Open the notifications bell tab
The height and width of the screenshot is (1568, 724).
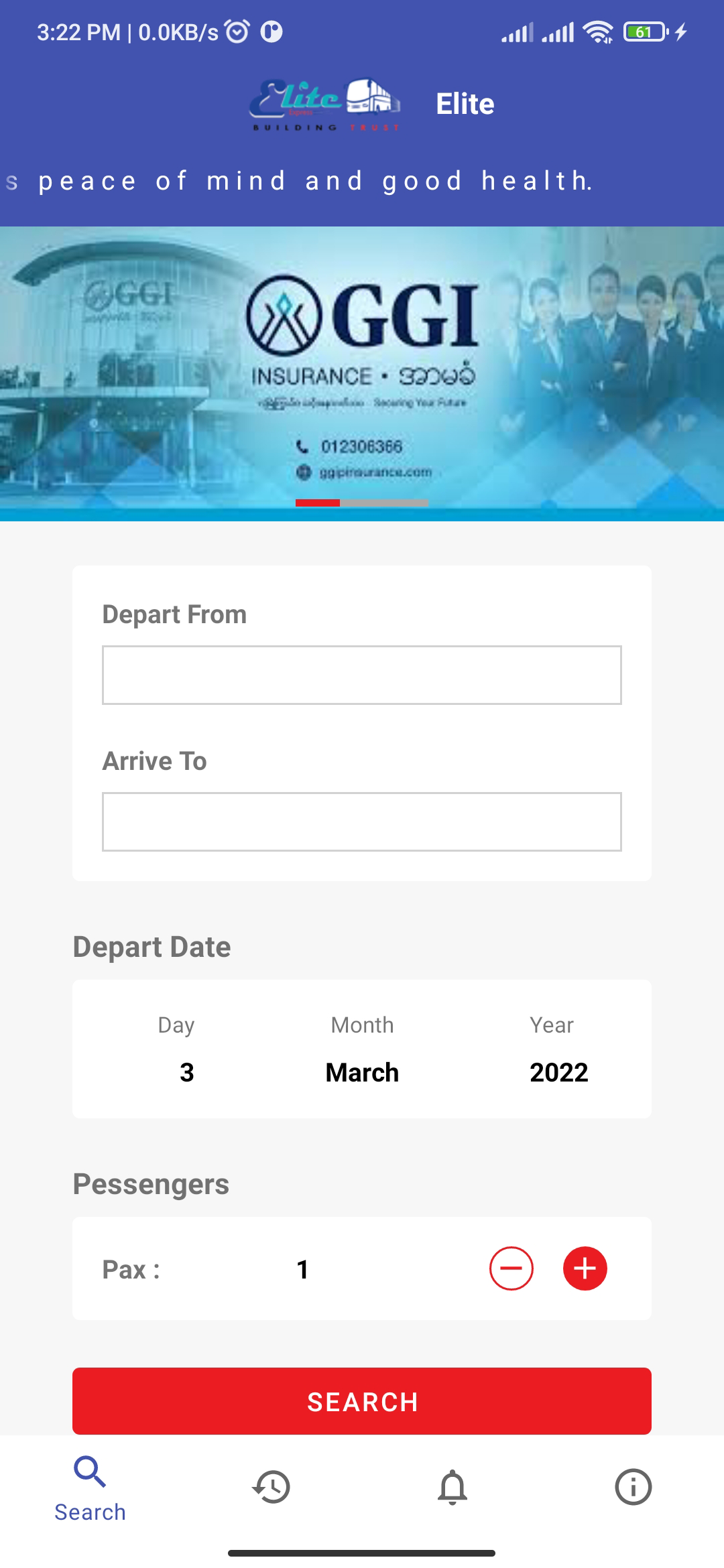452,1486
